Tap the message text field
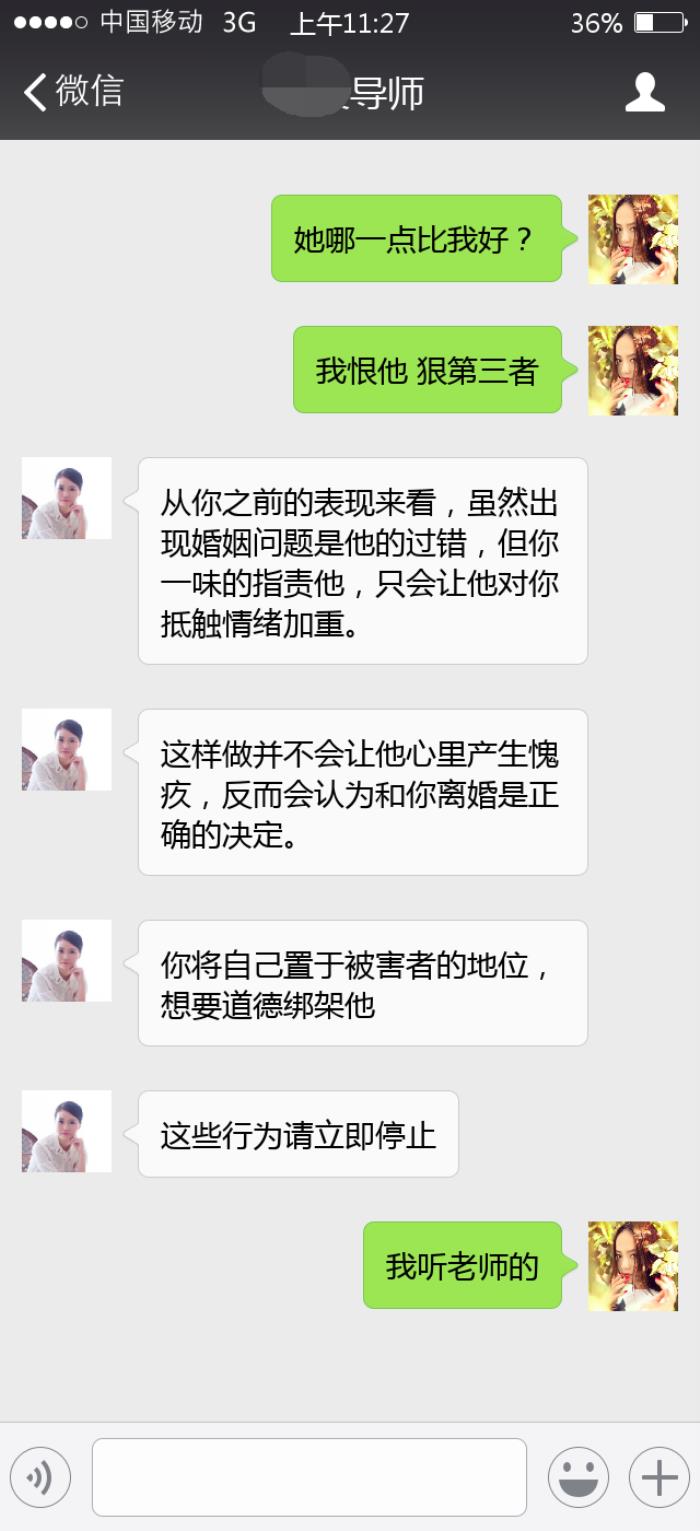 click(x=309, y=1477)
